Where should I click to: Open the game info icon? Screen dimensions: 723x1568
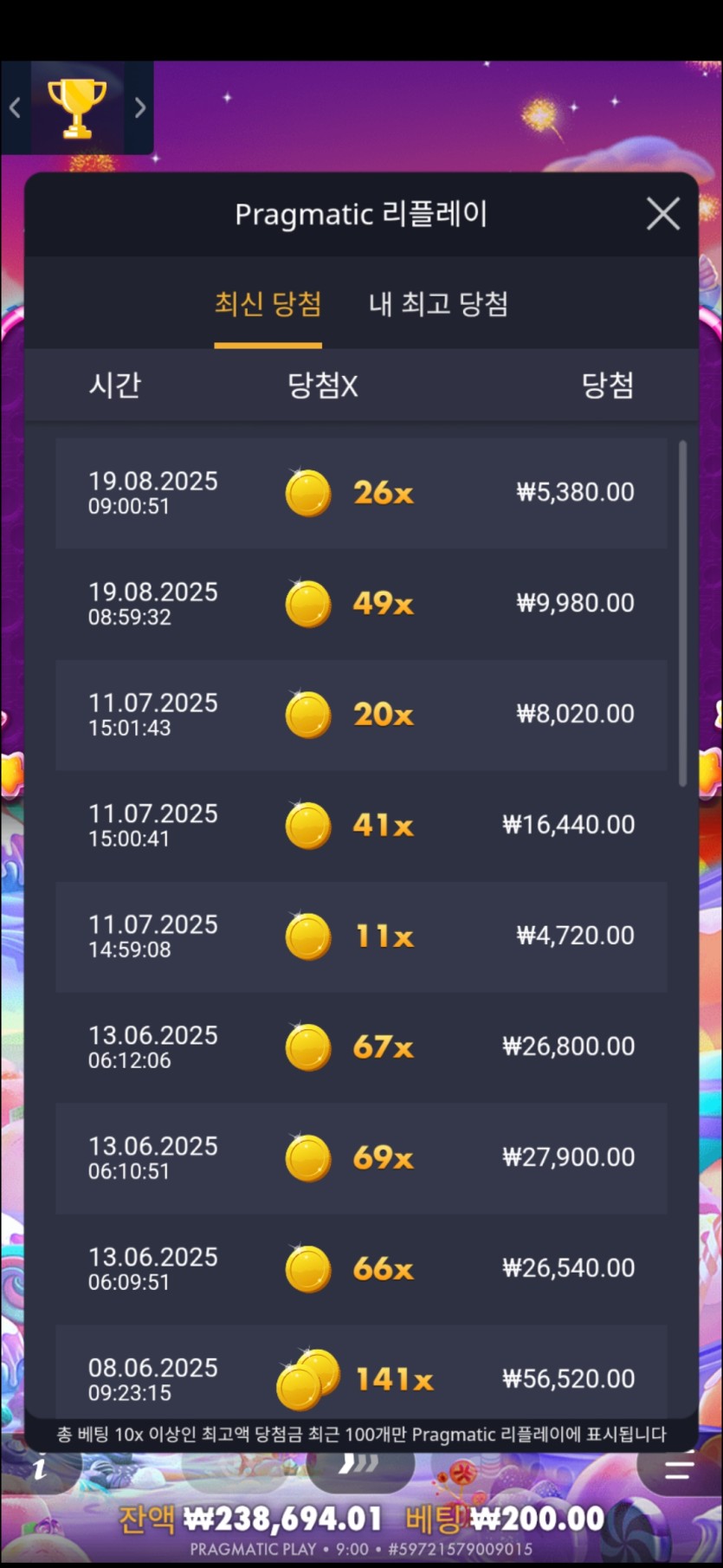tap(39, 1469)
